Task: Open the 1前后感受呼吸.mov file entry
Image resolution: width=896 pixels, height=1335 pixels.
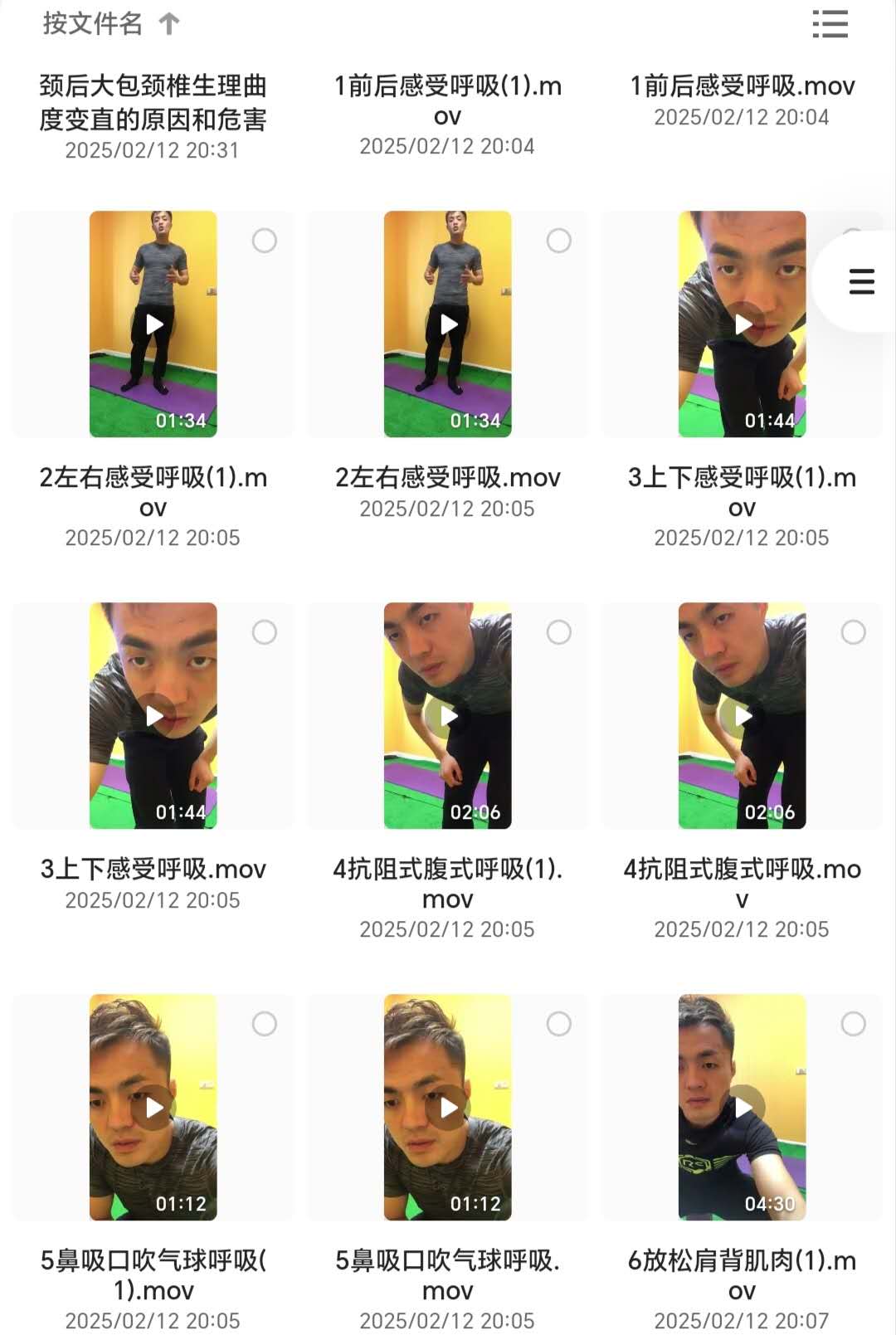Action: [741, 86]
